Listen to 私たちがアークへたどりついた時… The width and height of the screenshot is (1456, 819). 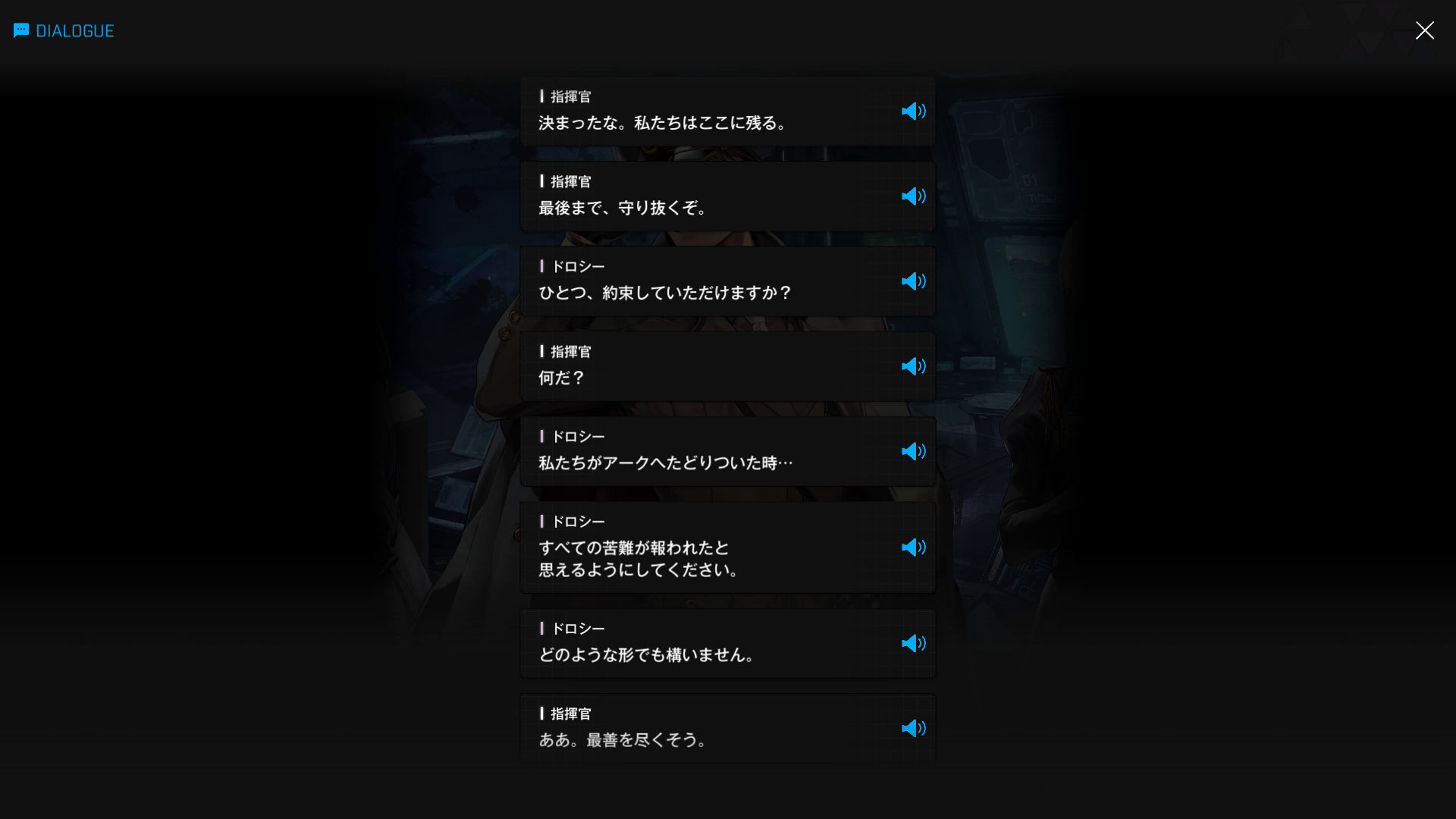913,451
